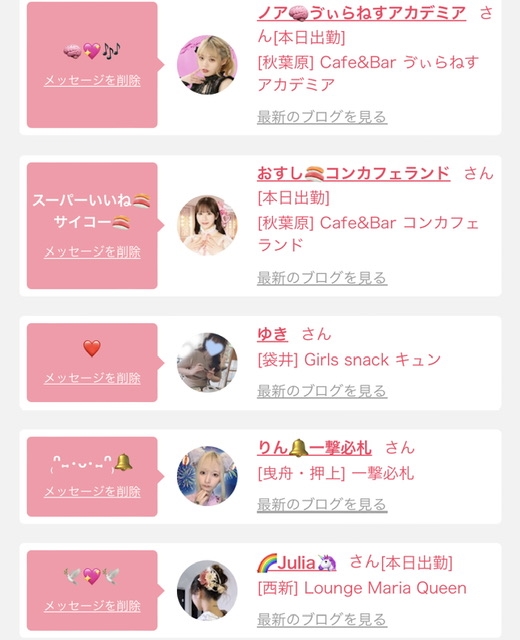Open ノア ぢぃらねすアカデミア profile link
The width and height of the screenshot is (520, 640).
pos(362,13)
